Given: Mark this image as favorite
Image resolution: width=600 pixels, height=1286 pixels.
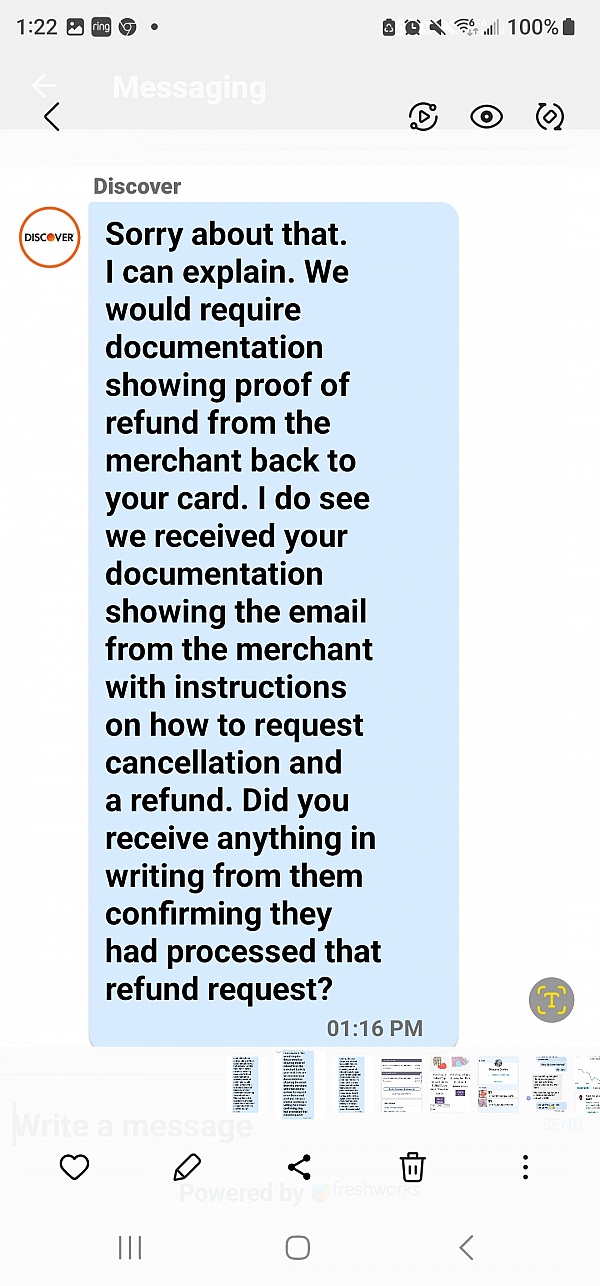Looking at the screenshot, I should point(74,1167).
